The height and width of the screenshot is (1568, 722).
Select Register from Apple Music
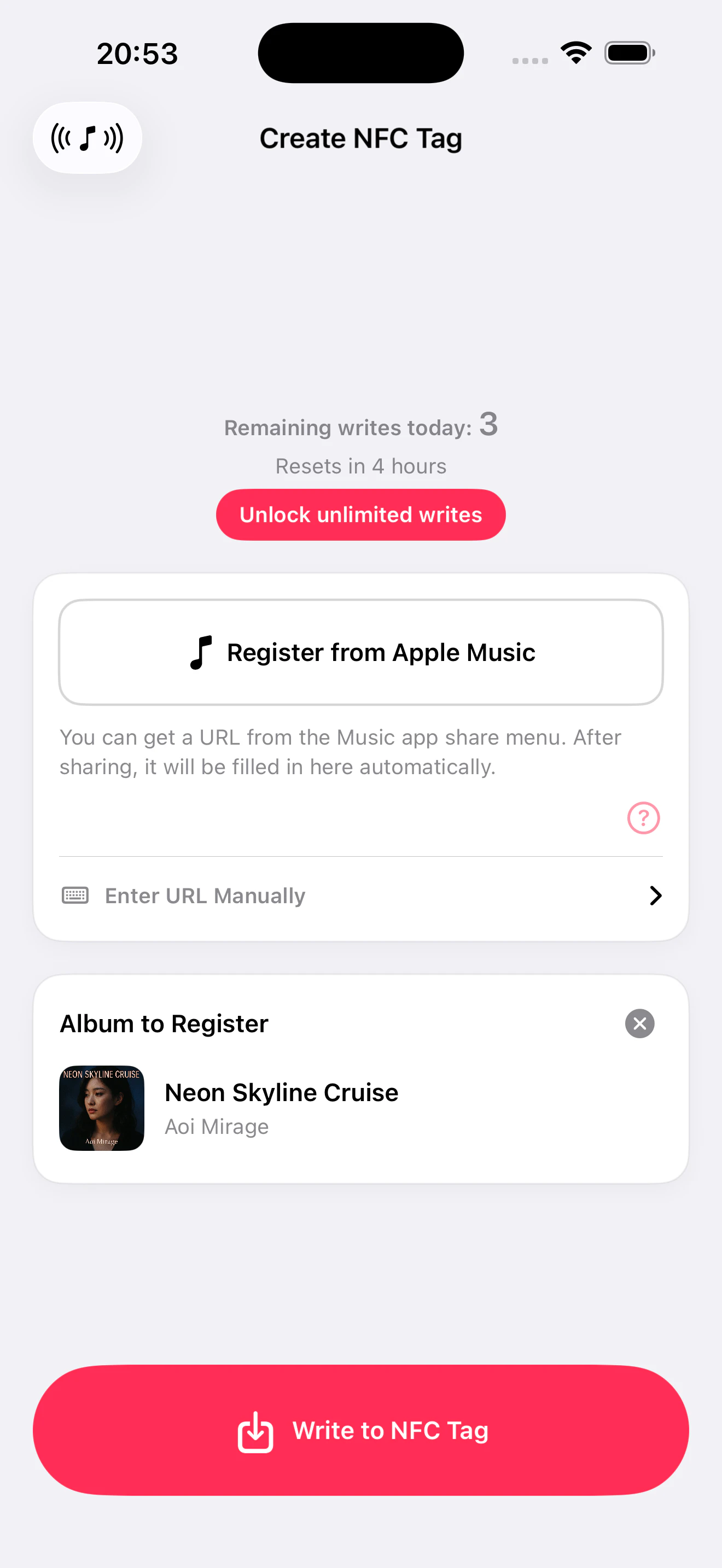click(x=360, y=652)
